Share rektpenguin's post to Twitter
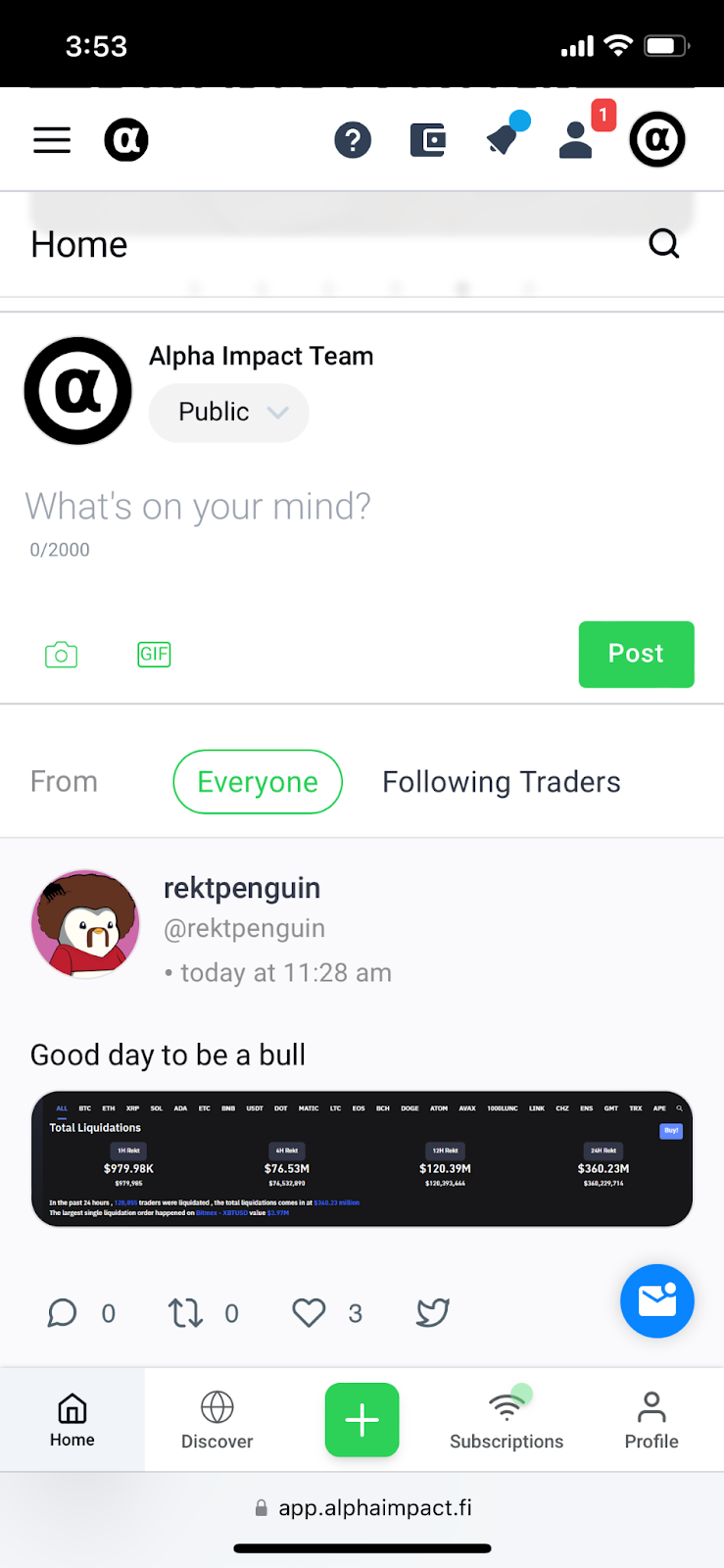This screenshot has width=724, height=1568. click(432, 1312)
